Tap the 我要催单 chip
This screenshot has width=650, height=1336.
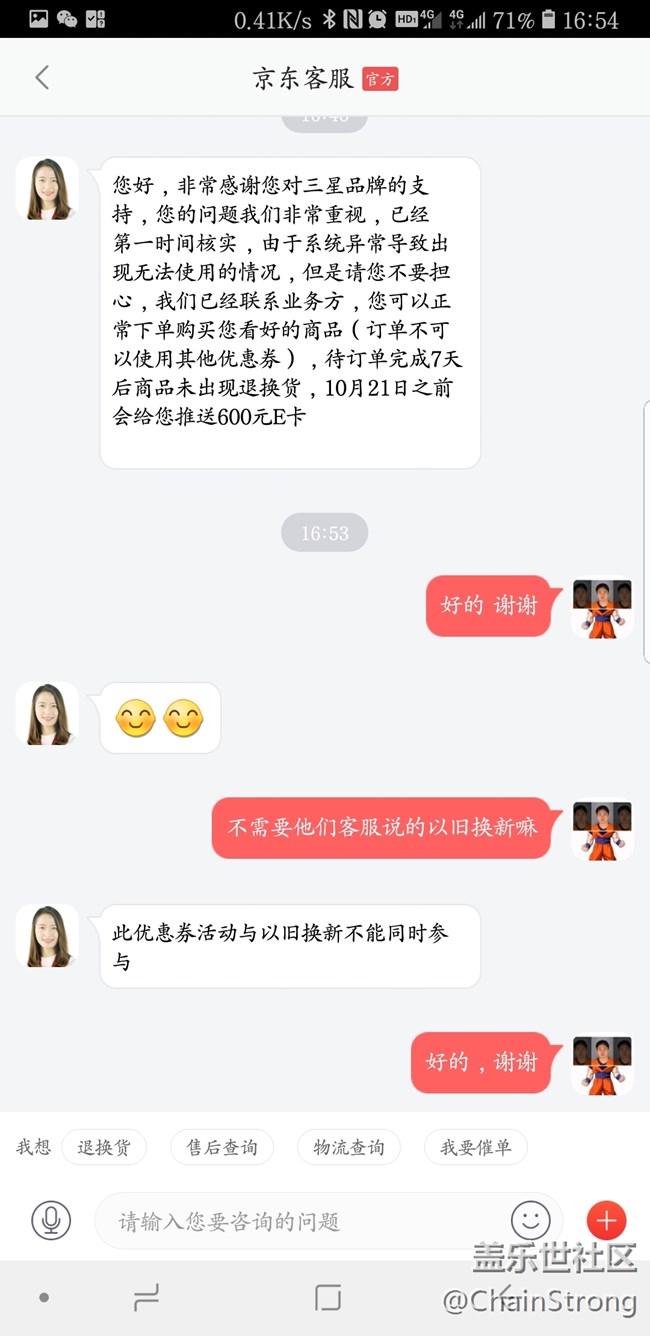(476, 1147)
